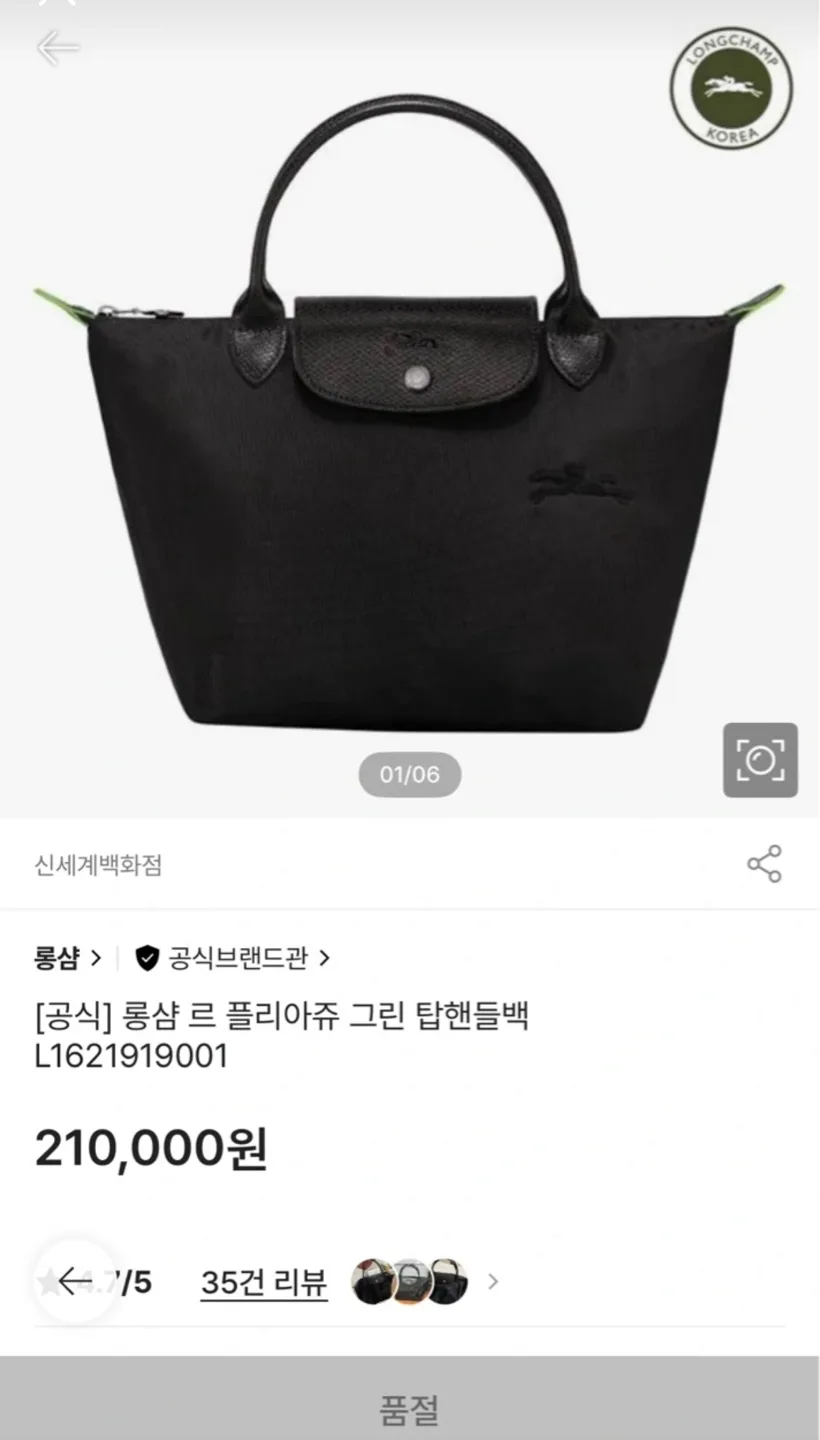Open the 공식브랜드관 page via its chevron
This screenshot has height=1440, width=820.
(323, 957)
